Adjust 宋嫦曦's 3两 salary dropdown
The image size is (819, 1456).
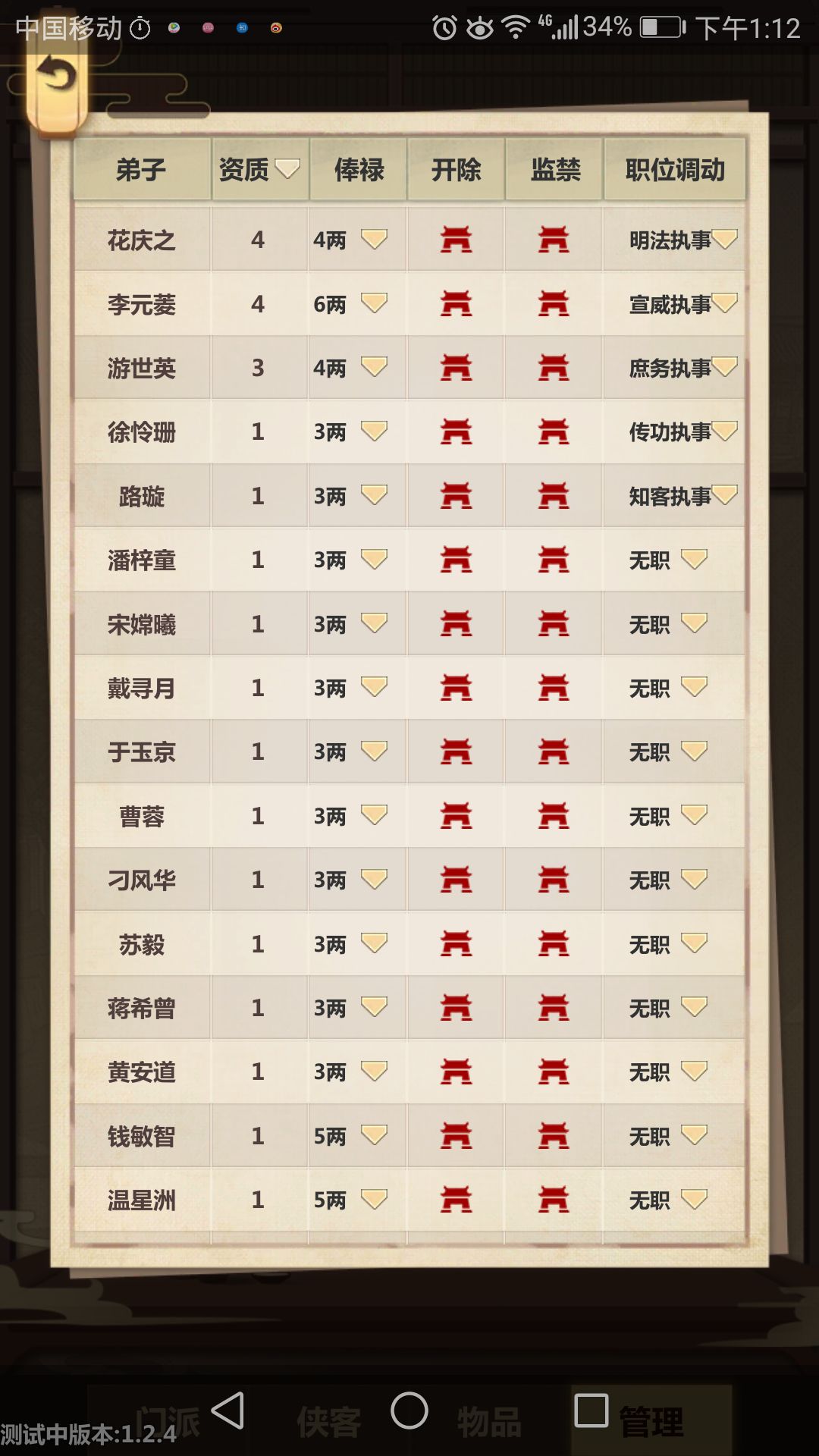click(x=374, y=623)
